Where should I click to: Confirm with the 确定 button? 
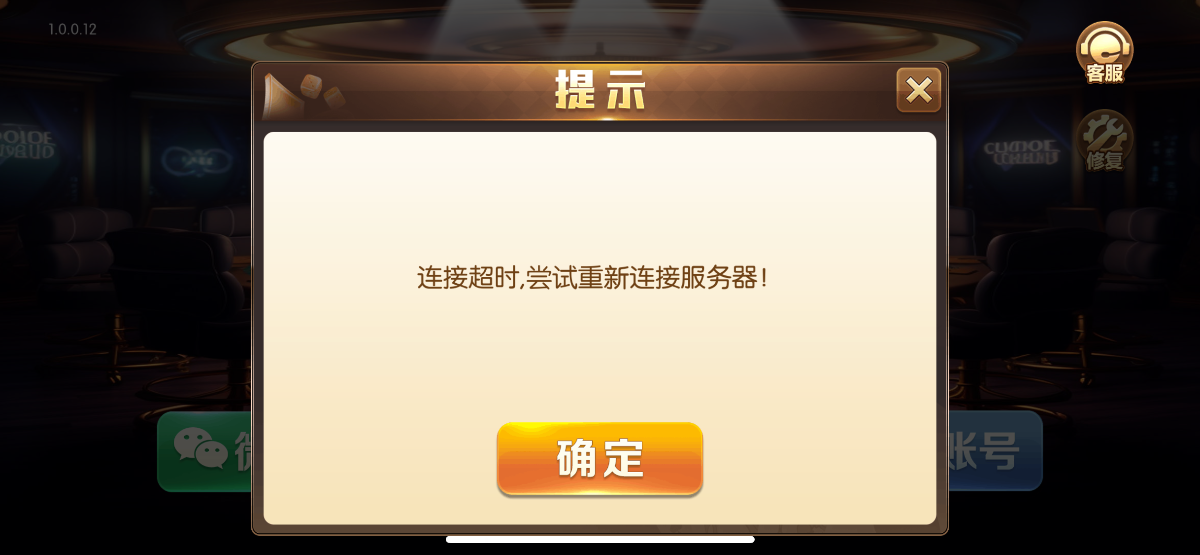point(600,458)
